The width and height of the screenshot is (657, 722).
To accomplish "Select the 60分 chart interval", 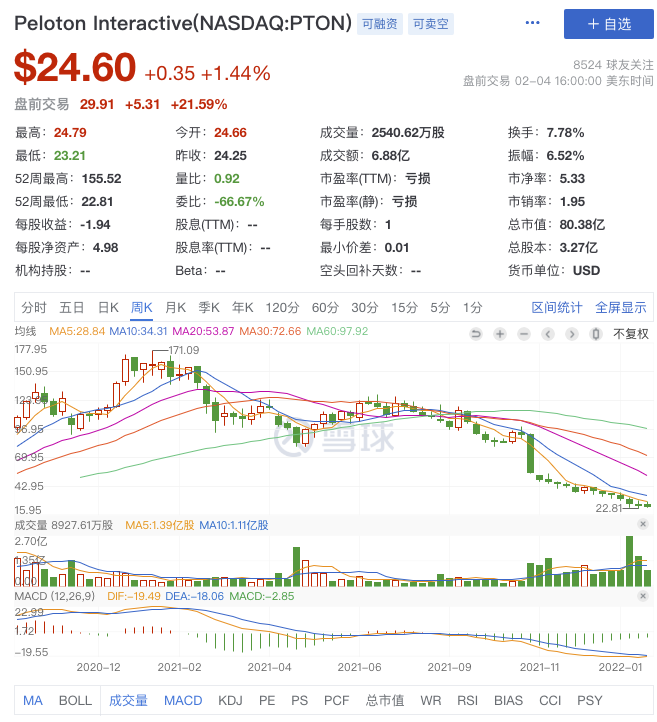I will click(325, 307).
